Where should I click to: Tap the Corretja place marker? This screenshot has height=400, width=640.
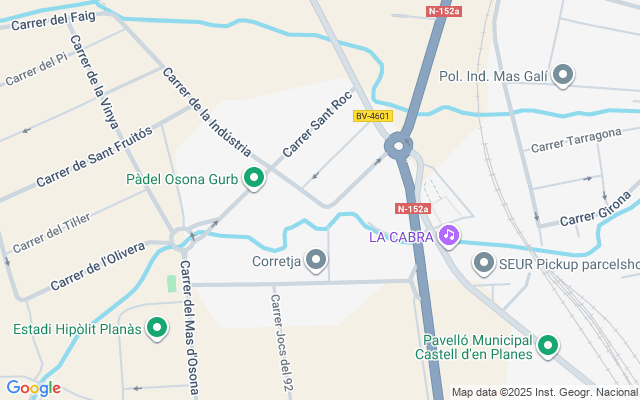pyautogui.click(x=317, y=262)
